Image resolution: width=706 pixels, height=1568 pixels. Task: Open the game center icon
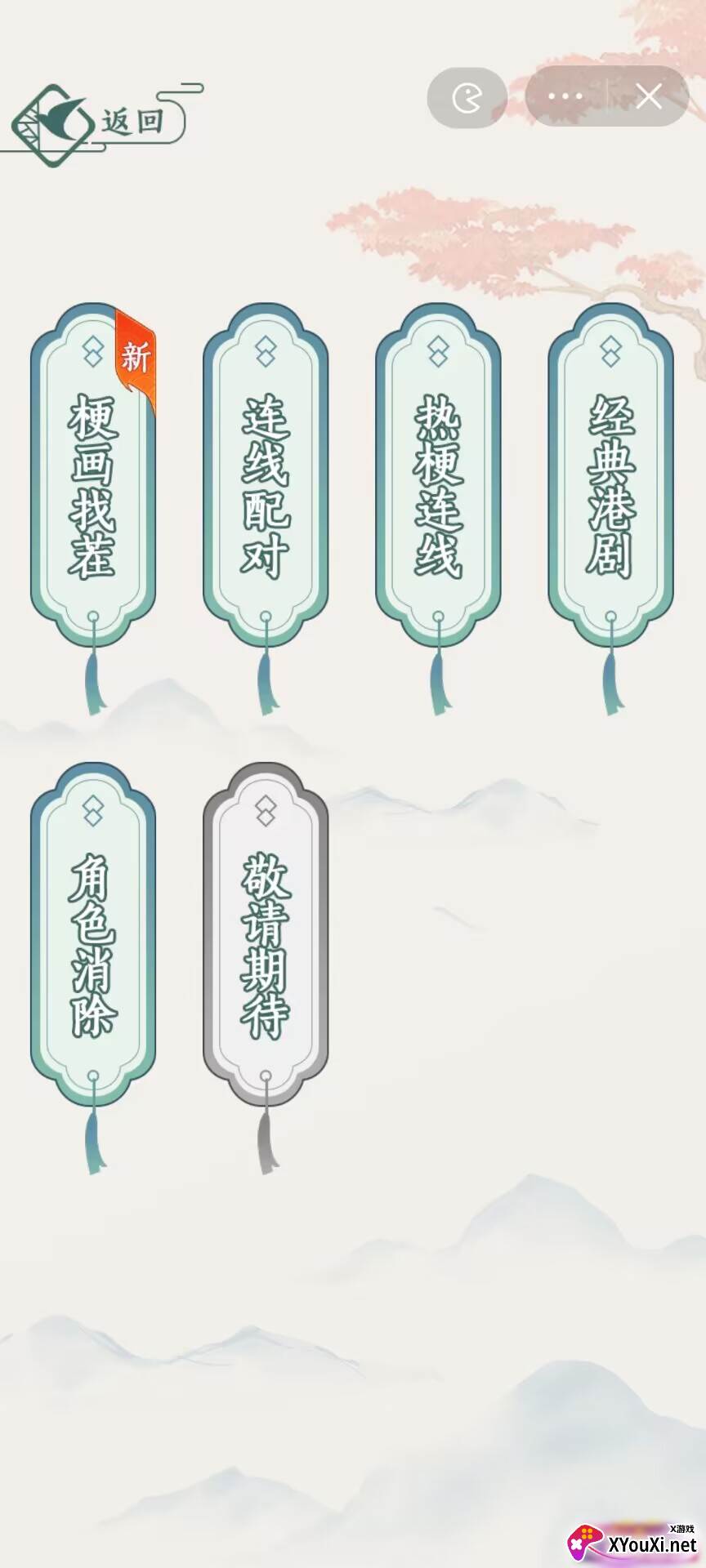467,98
